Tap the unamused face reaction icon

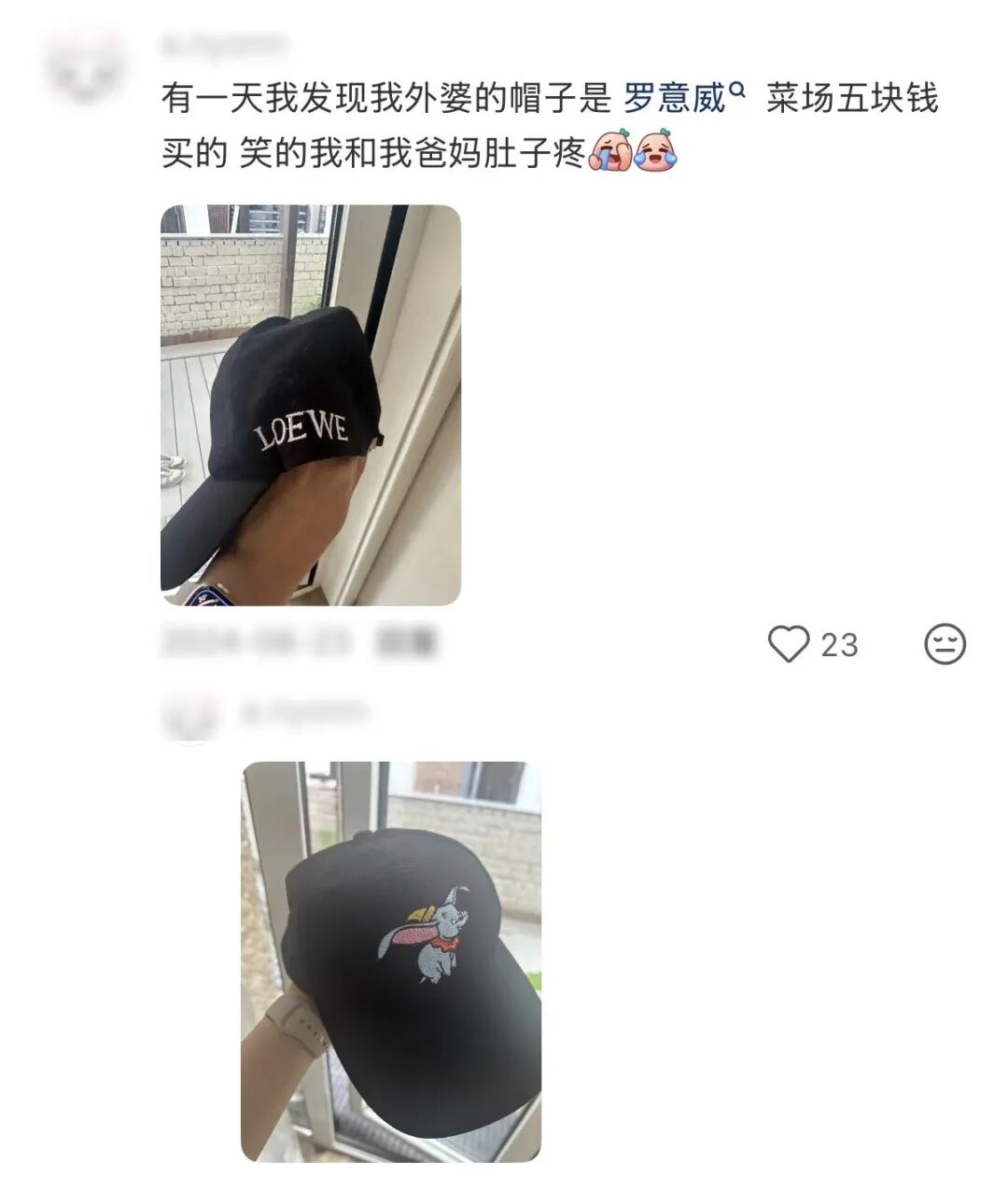(x=945, y=644)
